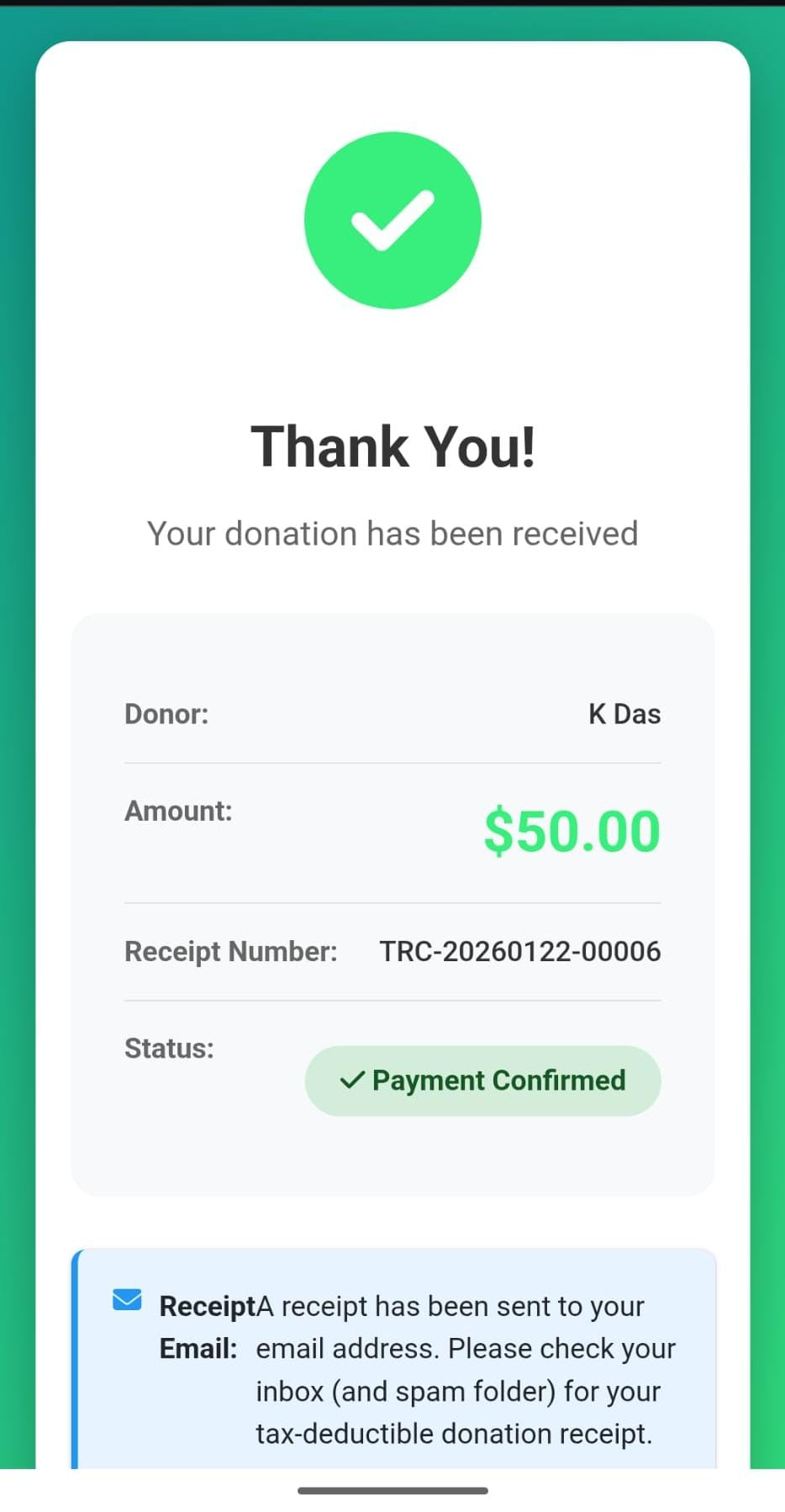Click the checkmark inside Payment Confirmed badge

[x=352, y=1081]
